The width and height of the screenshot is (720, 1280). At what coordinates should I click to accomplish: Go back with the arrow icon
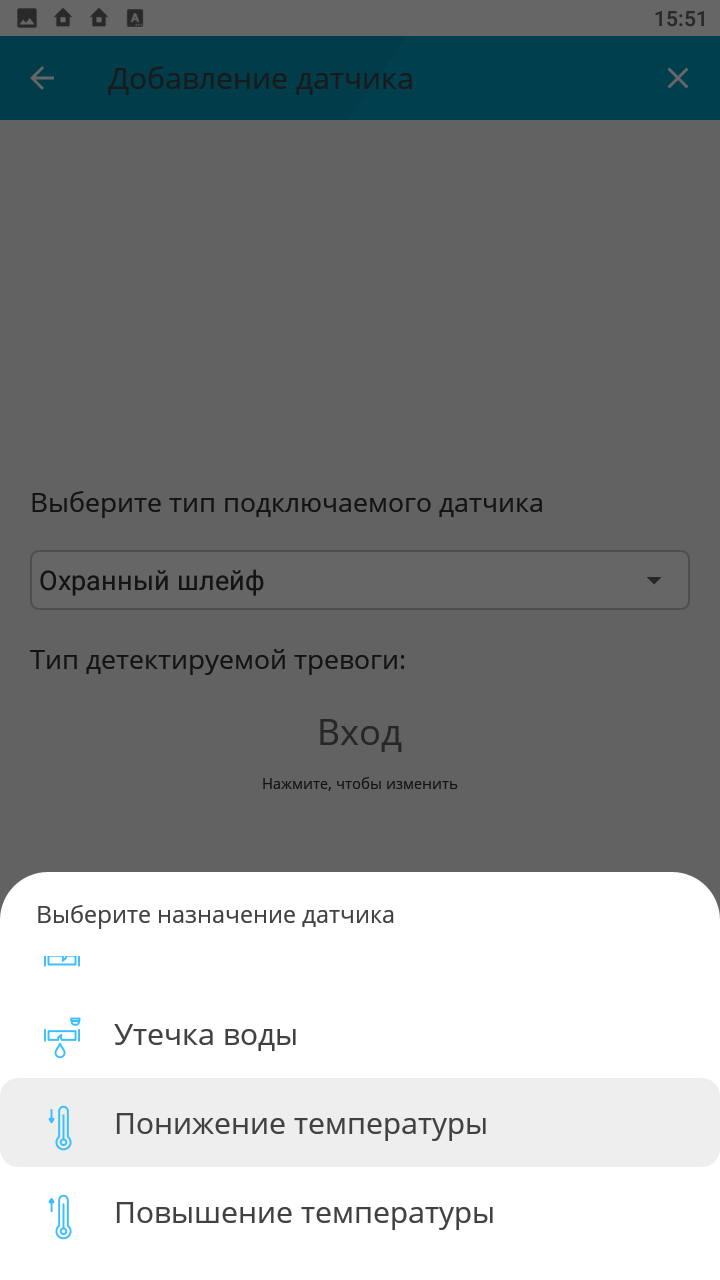click(42, 78)
